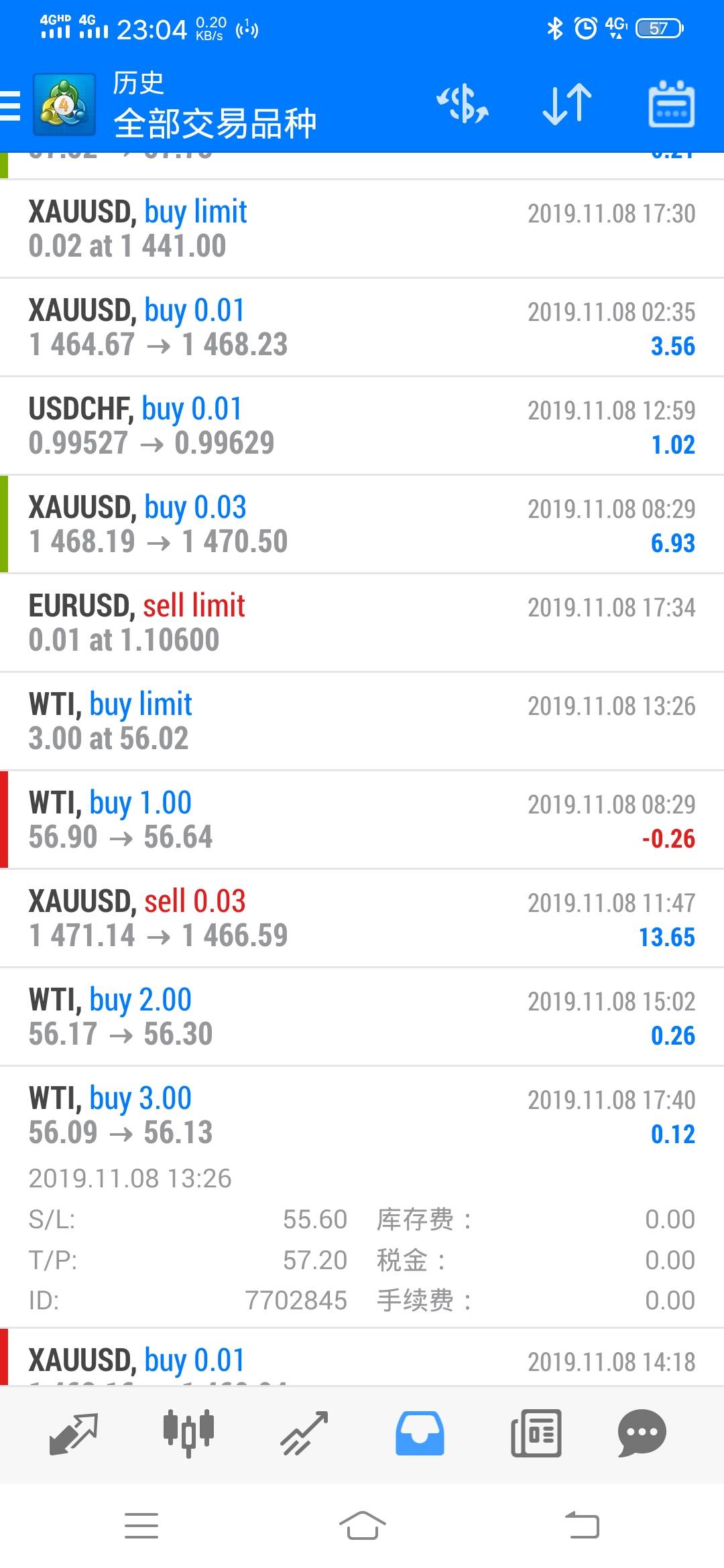The width and height of the screenshot is (724, 1568).
Task: Show details of XAUUSD buy 0.03 trade
Action: [362, 524]
